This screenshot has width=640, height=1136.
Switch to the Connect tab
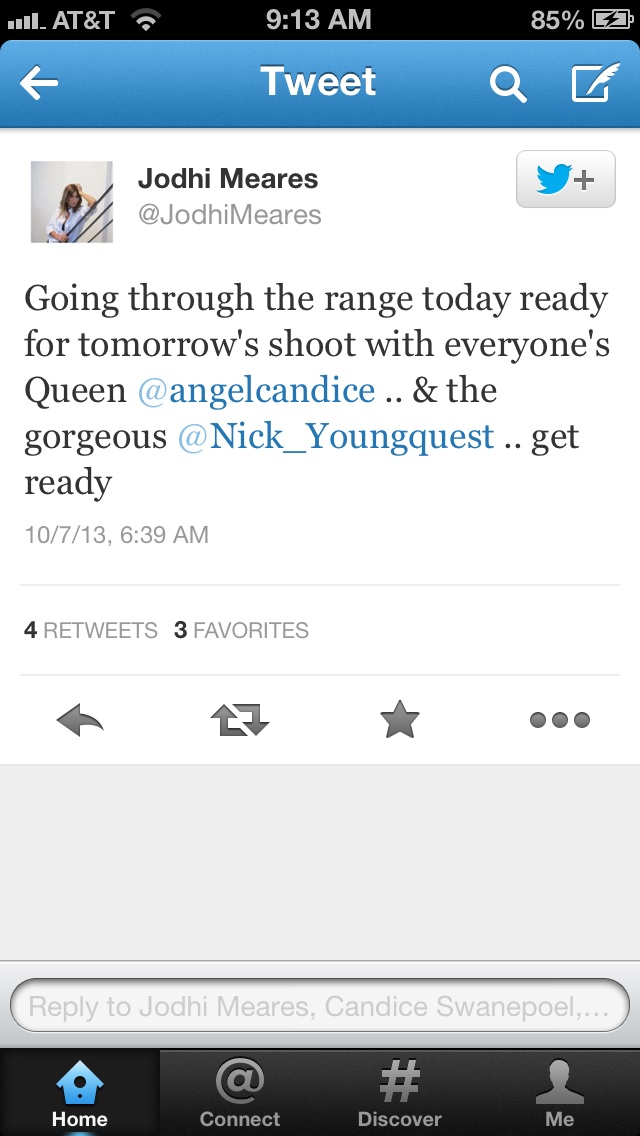point(240,1093)
